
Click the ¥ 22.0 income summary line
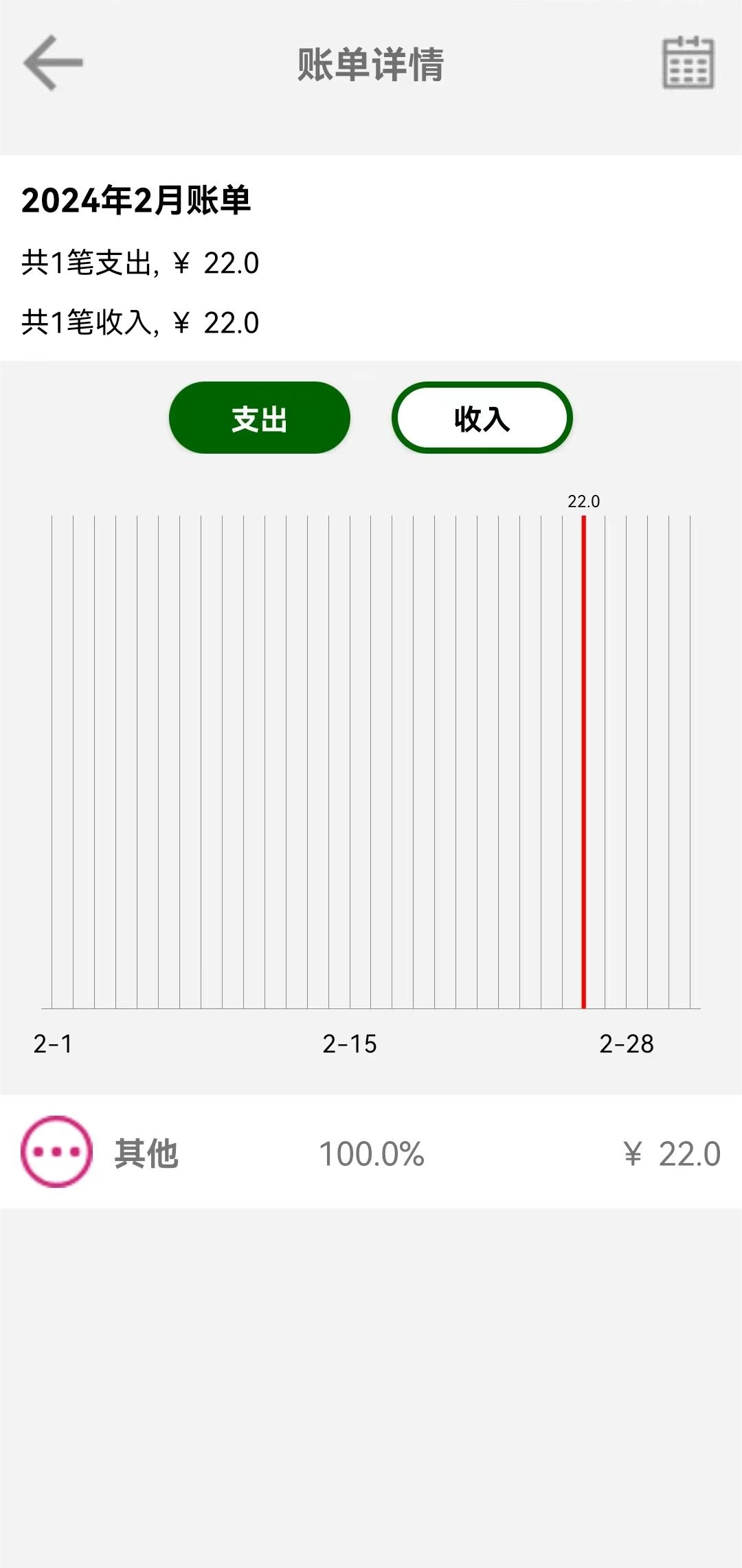140,321
